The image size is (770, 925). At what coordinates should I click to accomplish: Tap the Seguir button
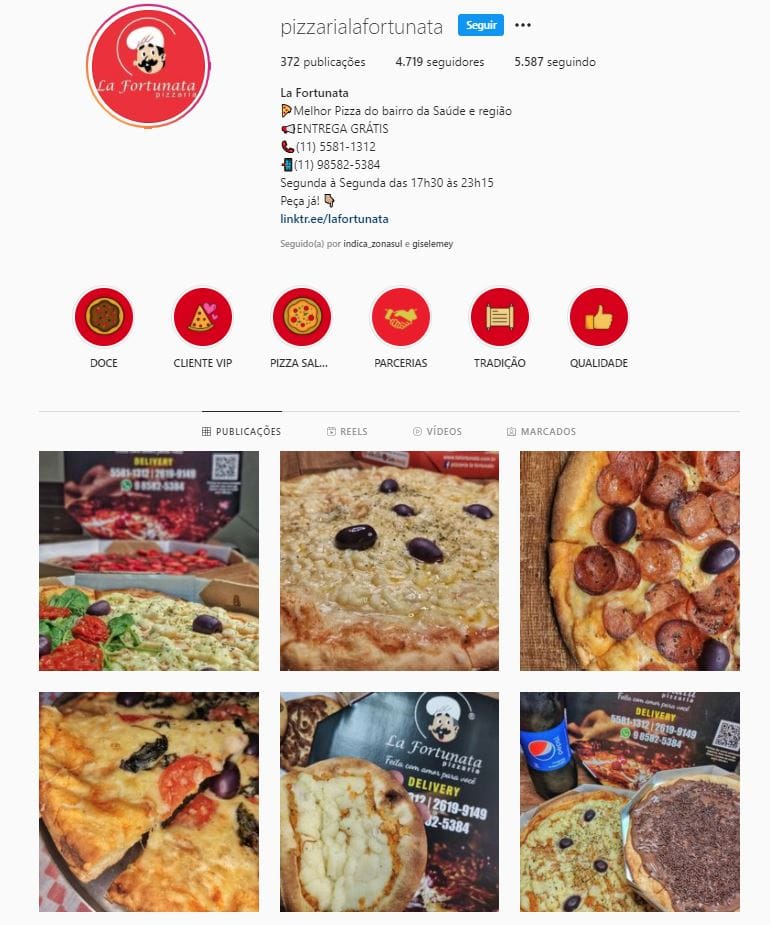(481, 26)
